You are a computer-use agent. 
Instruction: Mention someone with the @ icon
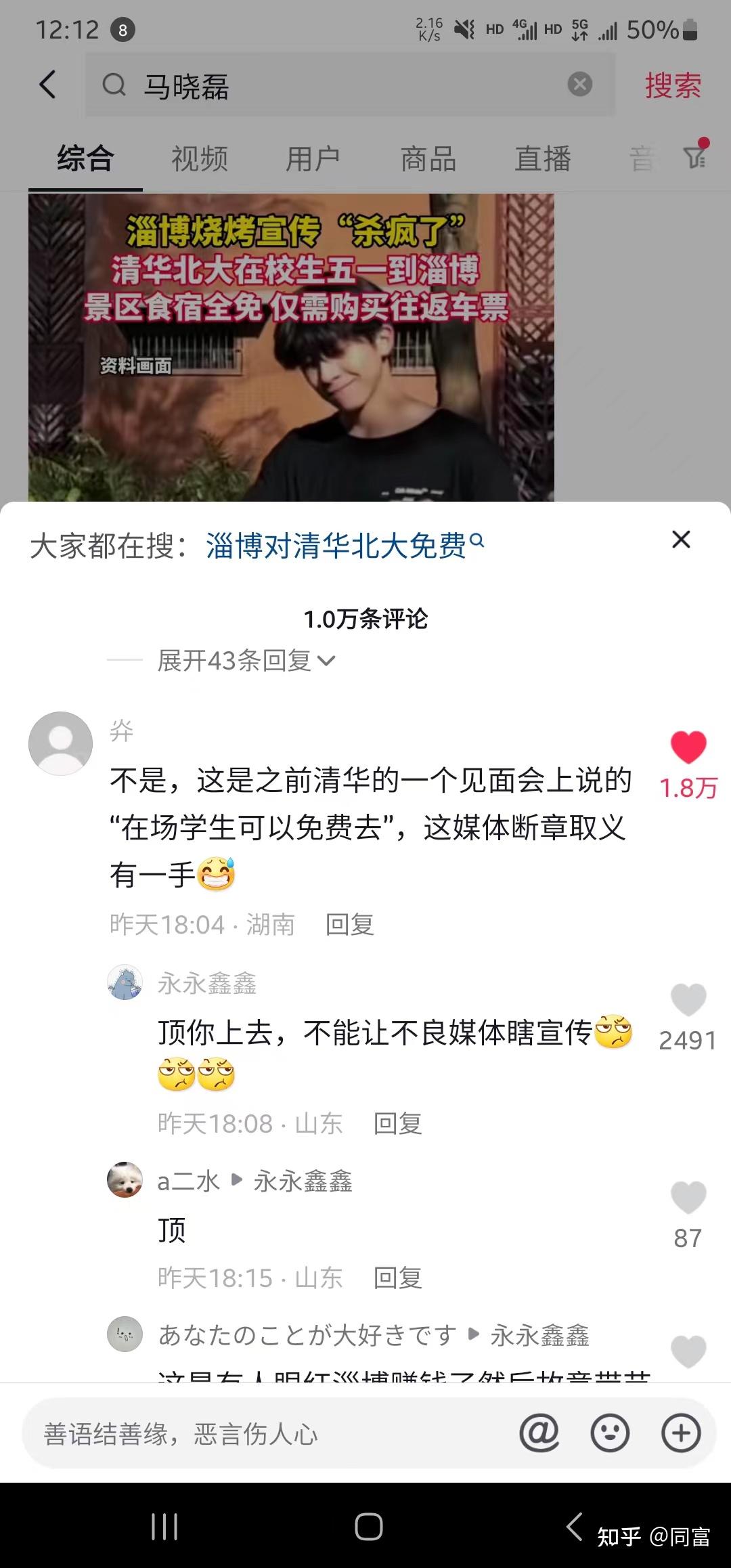[x=539, y=1433]
